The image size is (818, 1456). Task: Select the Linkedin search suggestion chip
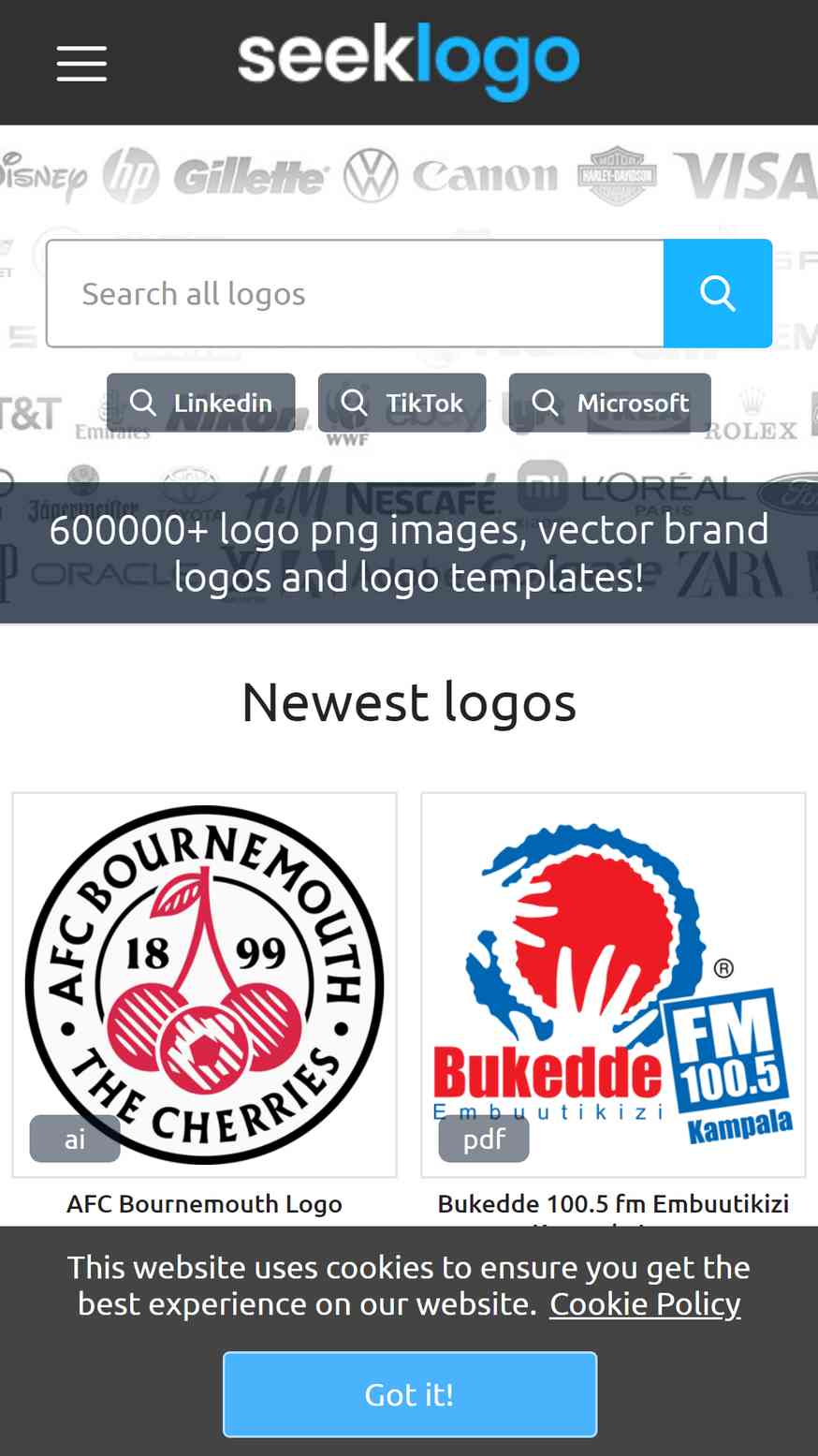point(201,403)
